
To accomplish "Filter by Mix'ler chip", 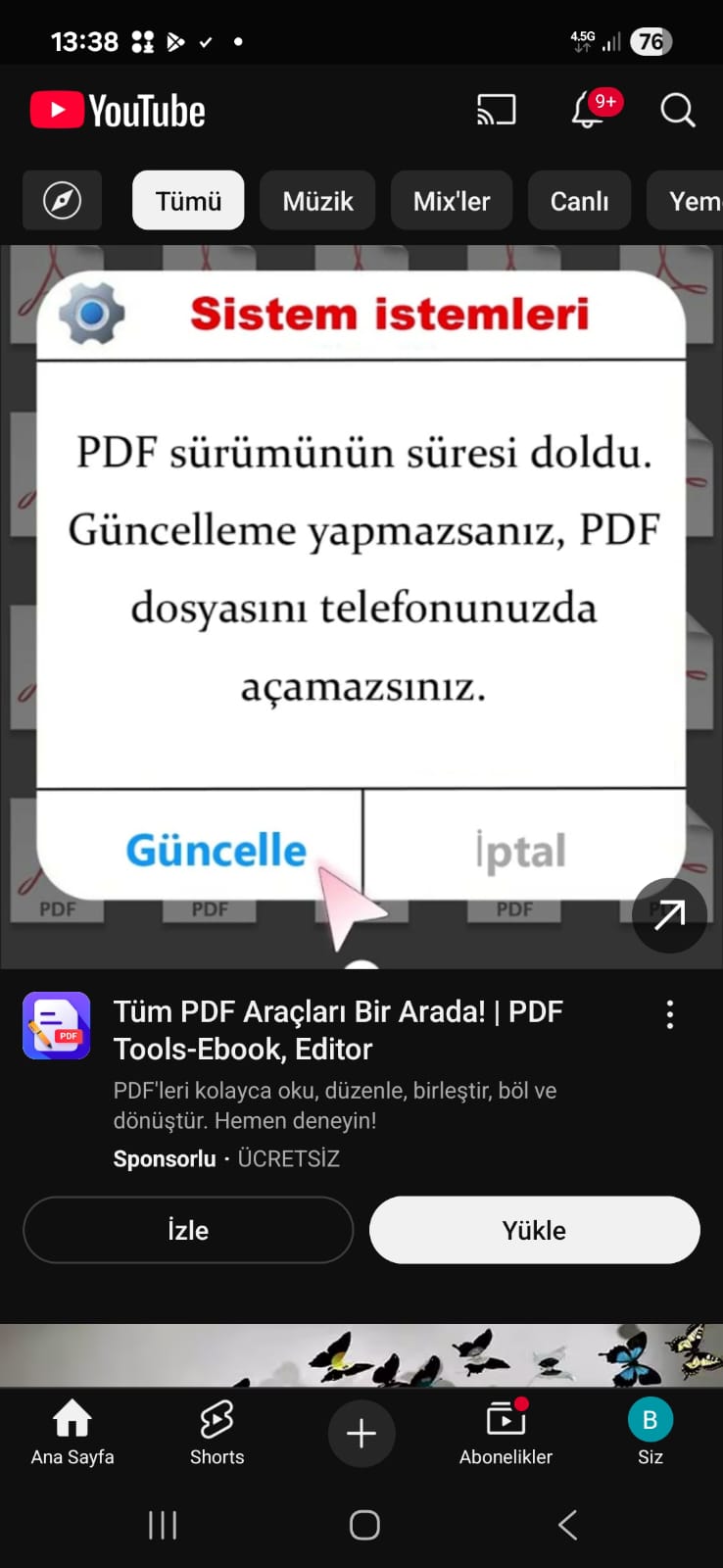I will point(452,201).
